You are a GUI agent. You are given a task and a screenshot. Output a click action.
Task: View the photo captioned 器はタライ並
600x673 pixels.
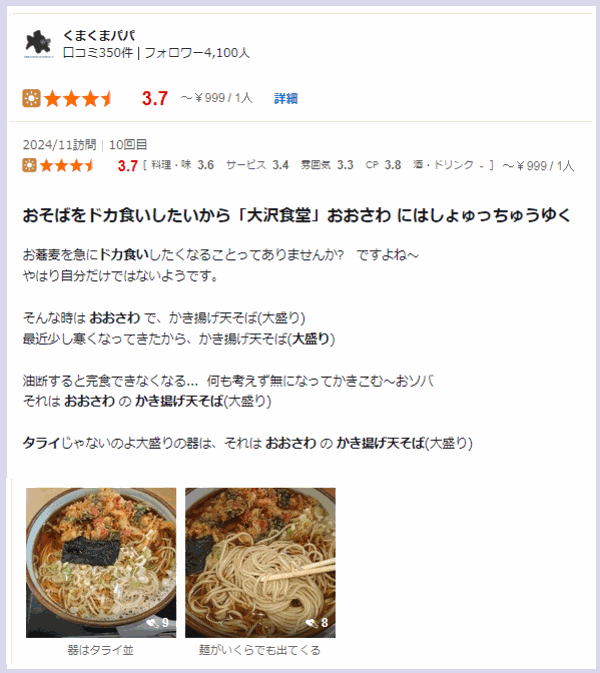pos(101,562)
